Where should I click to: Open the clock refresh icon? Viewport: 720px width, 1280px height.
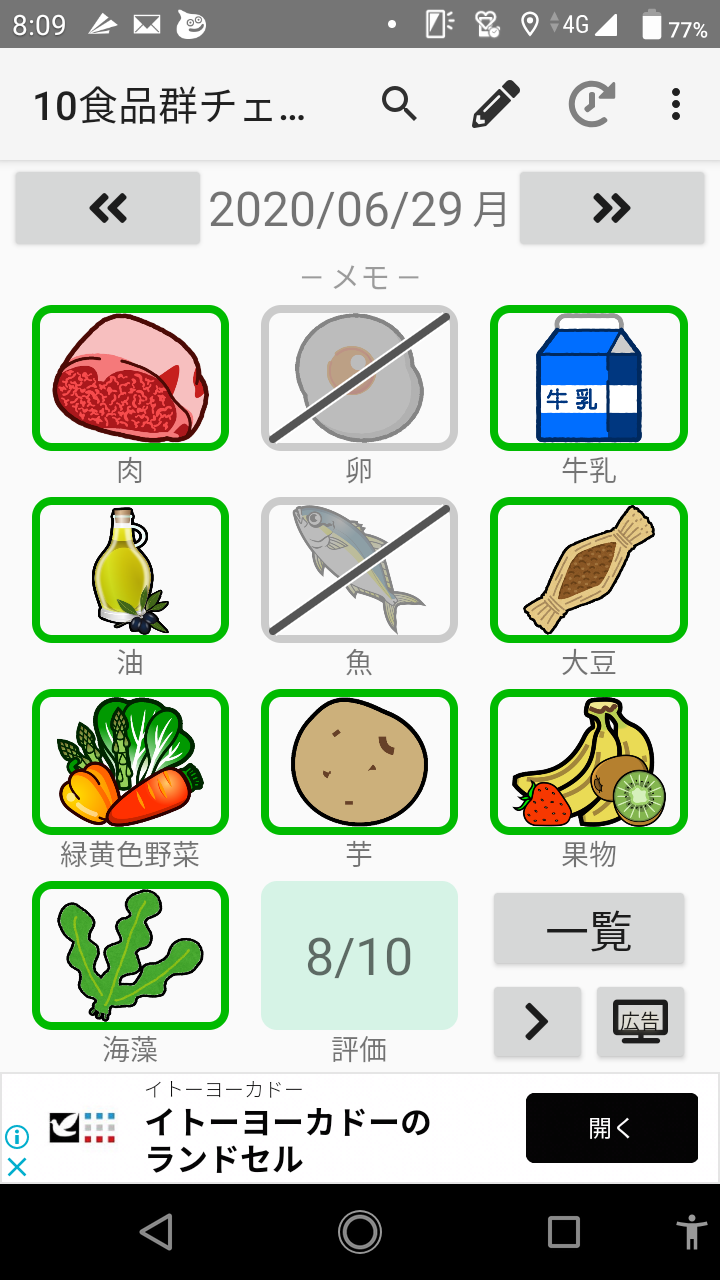591,104
